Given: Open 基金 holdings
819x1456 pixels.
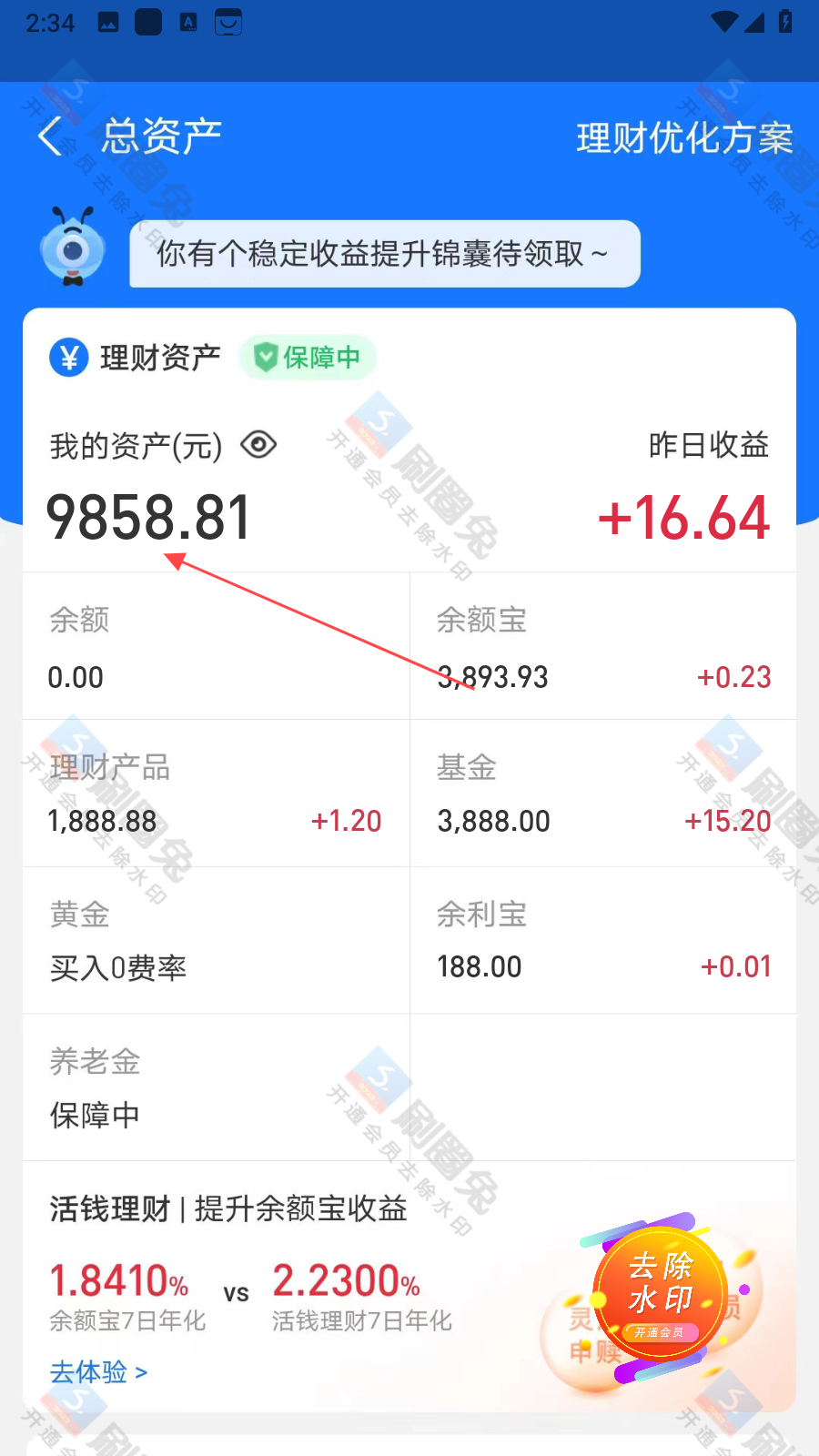Looking at the screenshot, I should click(602, 794).
